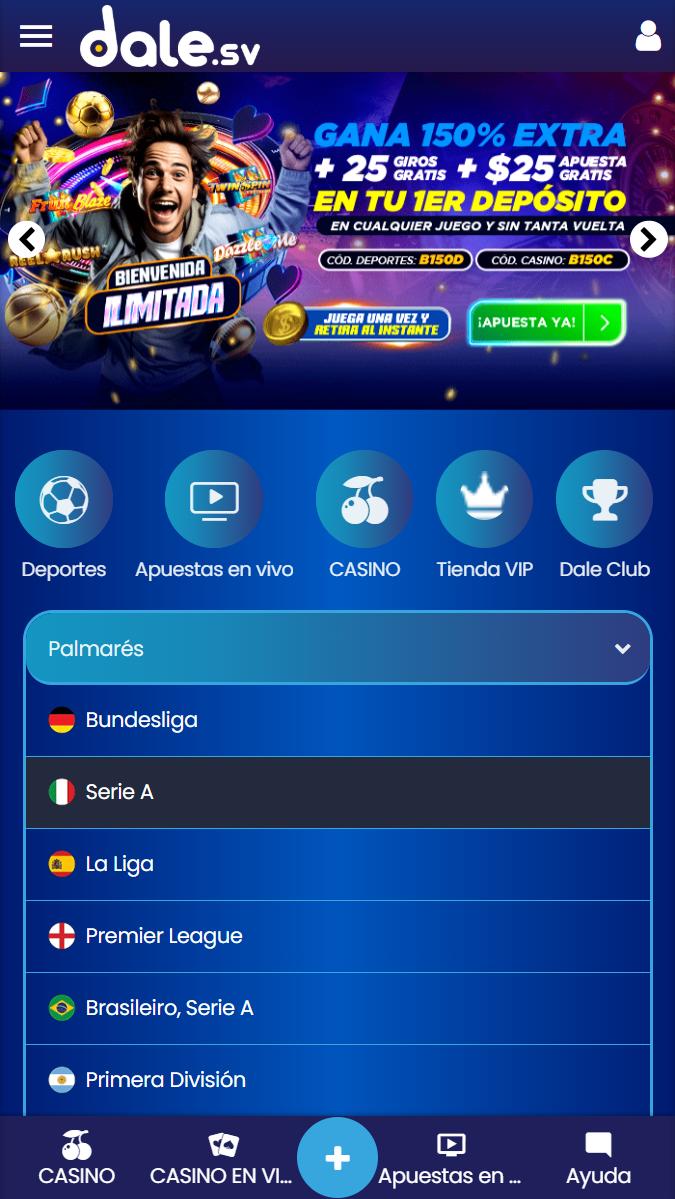Image resolution: width=675 pixels, height=1199 pixels.
Task: Open the hamburger drawer menu
Action: [x=36, y=36]
